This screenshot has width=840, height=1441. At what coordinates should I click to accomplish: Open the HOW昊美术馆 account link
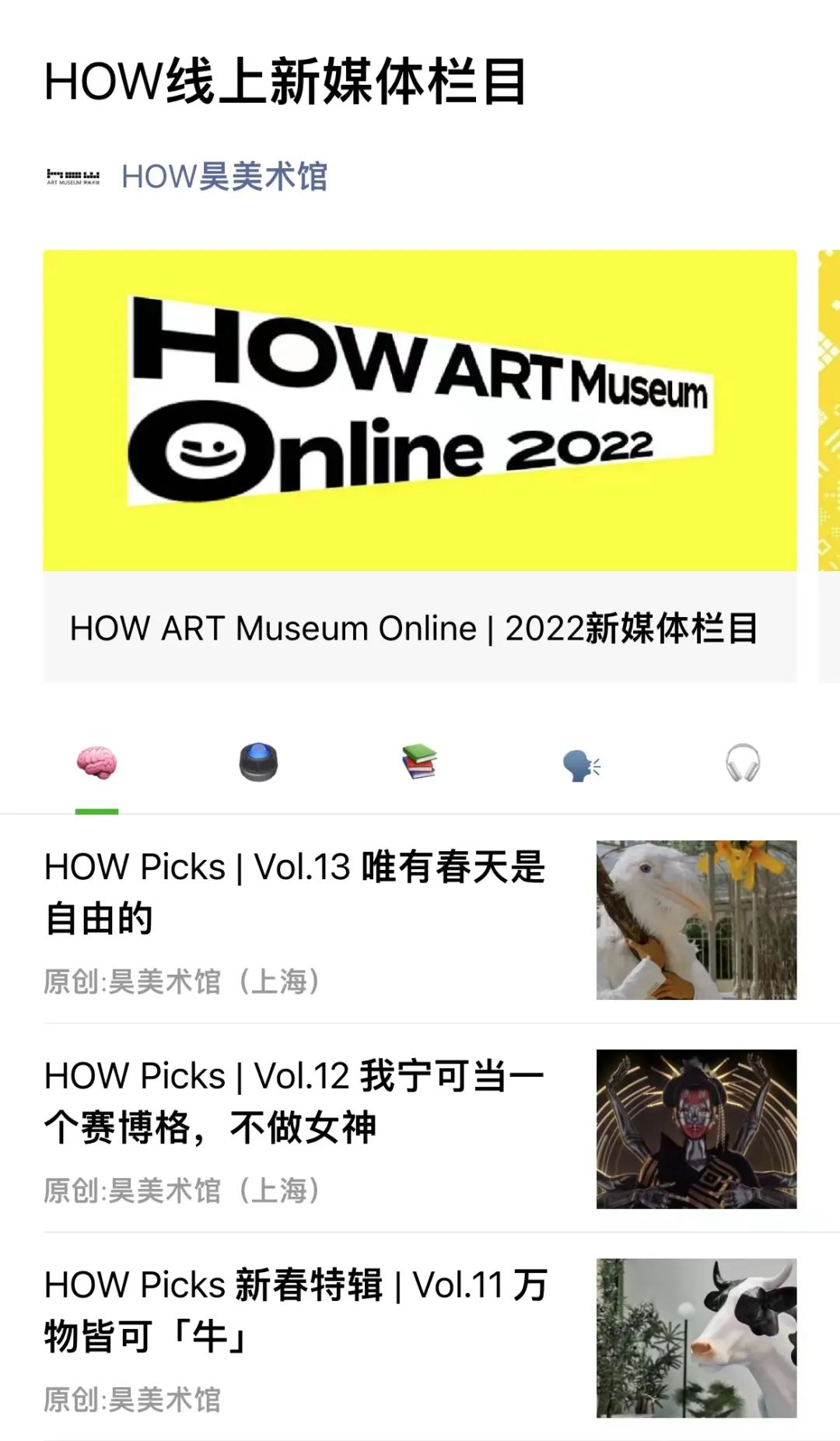[224, 177]
